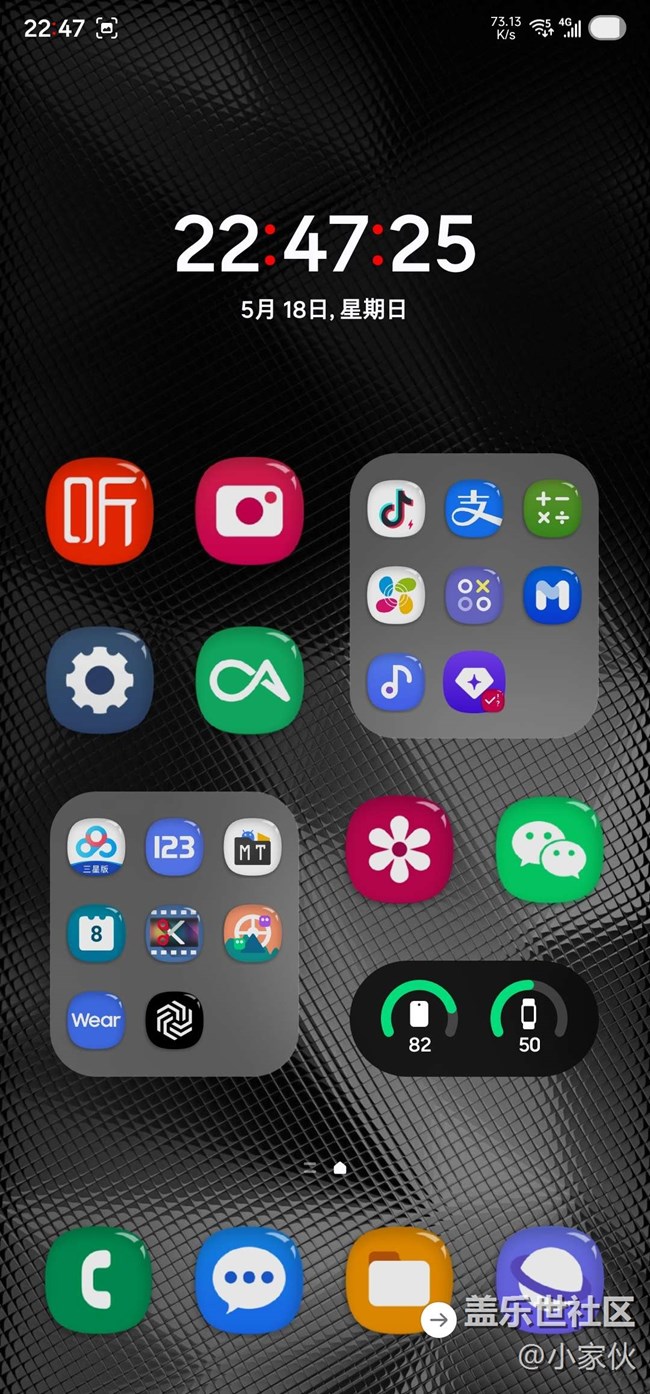Open the blue music note app
Image resolution: width=650 pixels, height=1394 pixels.
(396, 682)
